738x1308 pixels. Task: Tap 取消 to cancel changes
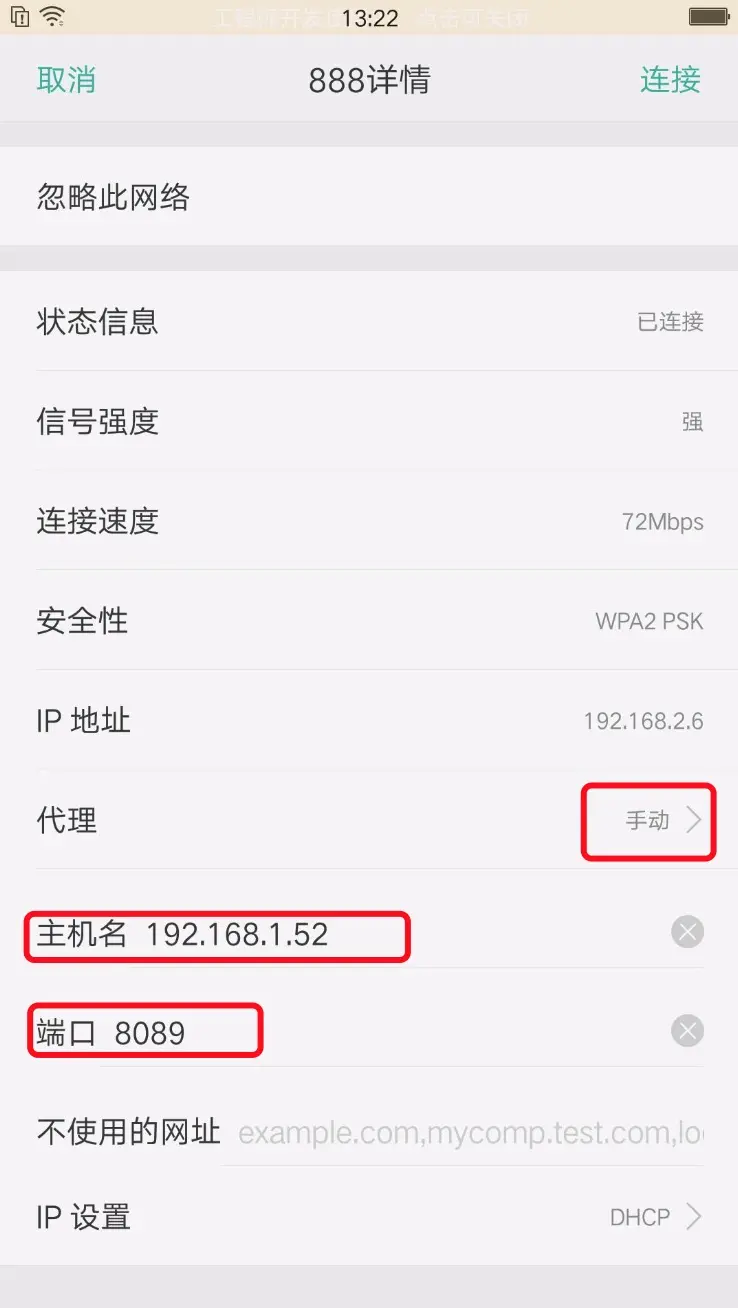(x=66, y=80)
